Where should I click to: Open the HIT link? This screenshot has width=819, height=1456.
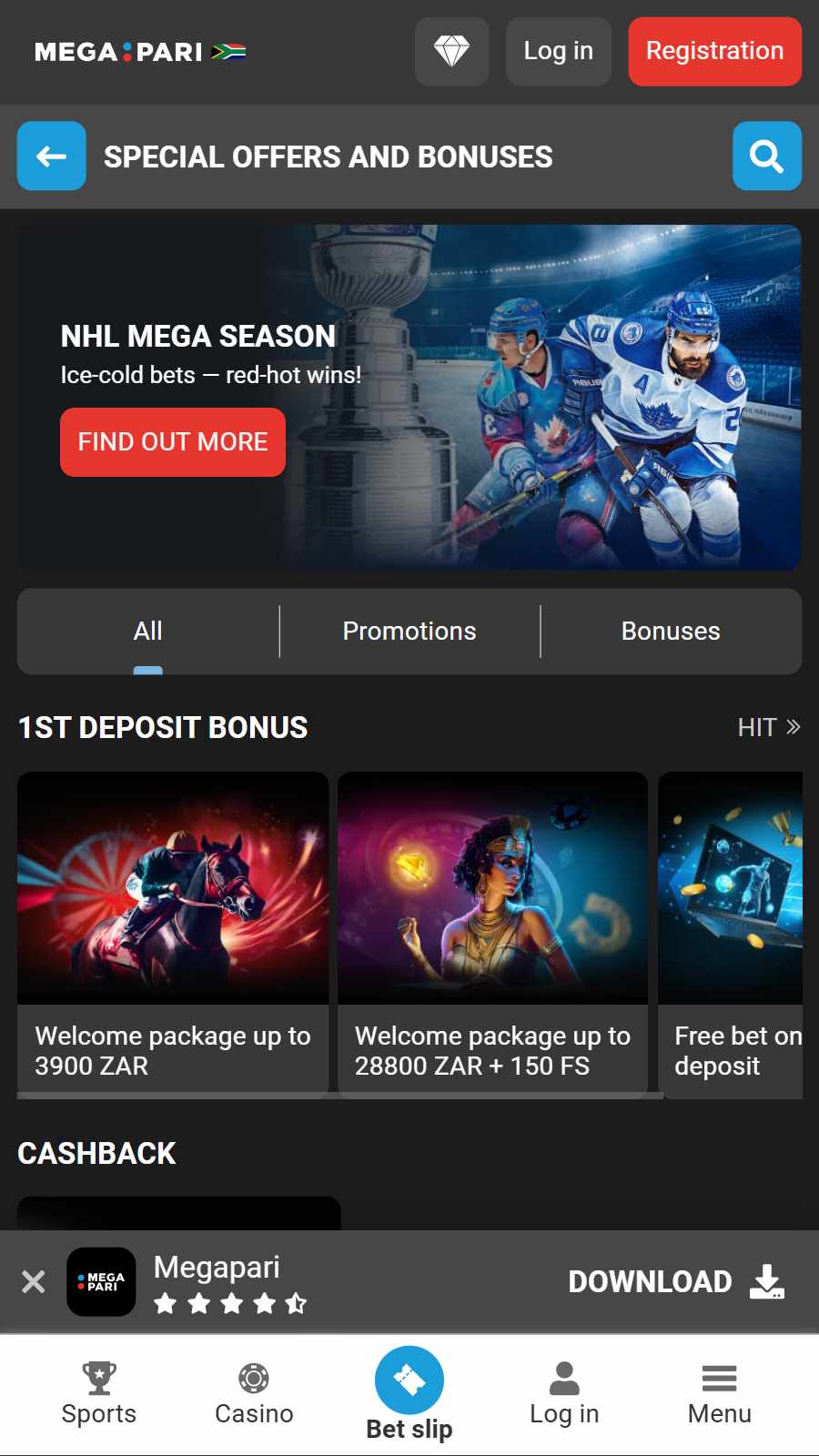(769, 728)
